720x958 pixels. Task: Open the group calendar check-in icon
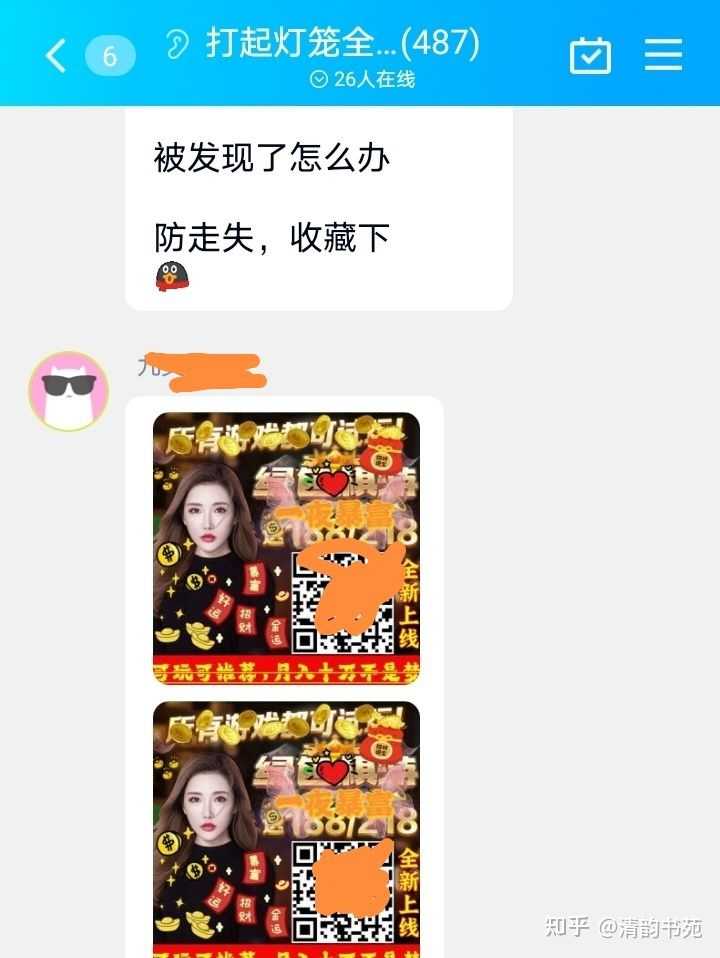point(590,55)
